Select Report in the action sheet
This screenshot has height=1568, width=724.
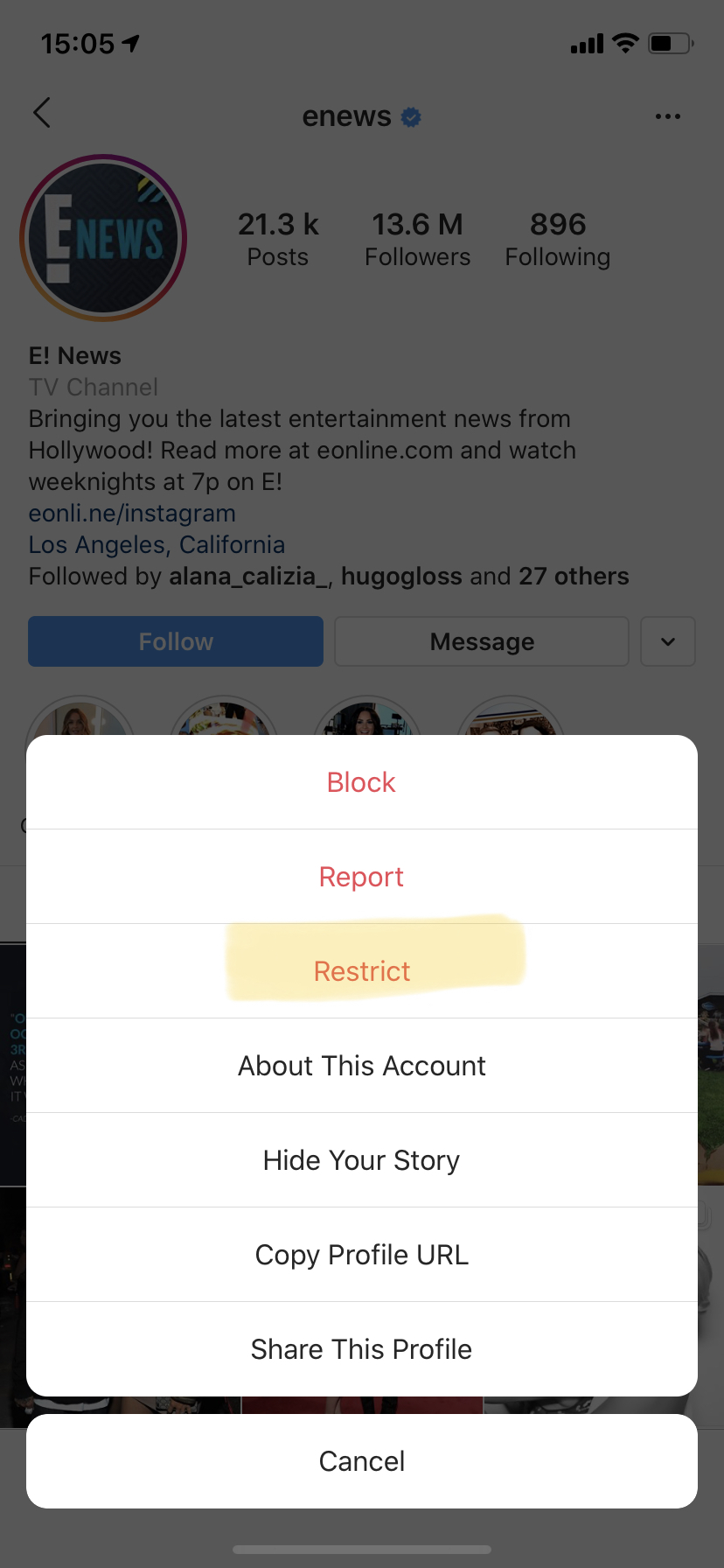click(362, 877)
